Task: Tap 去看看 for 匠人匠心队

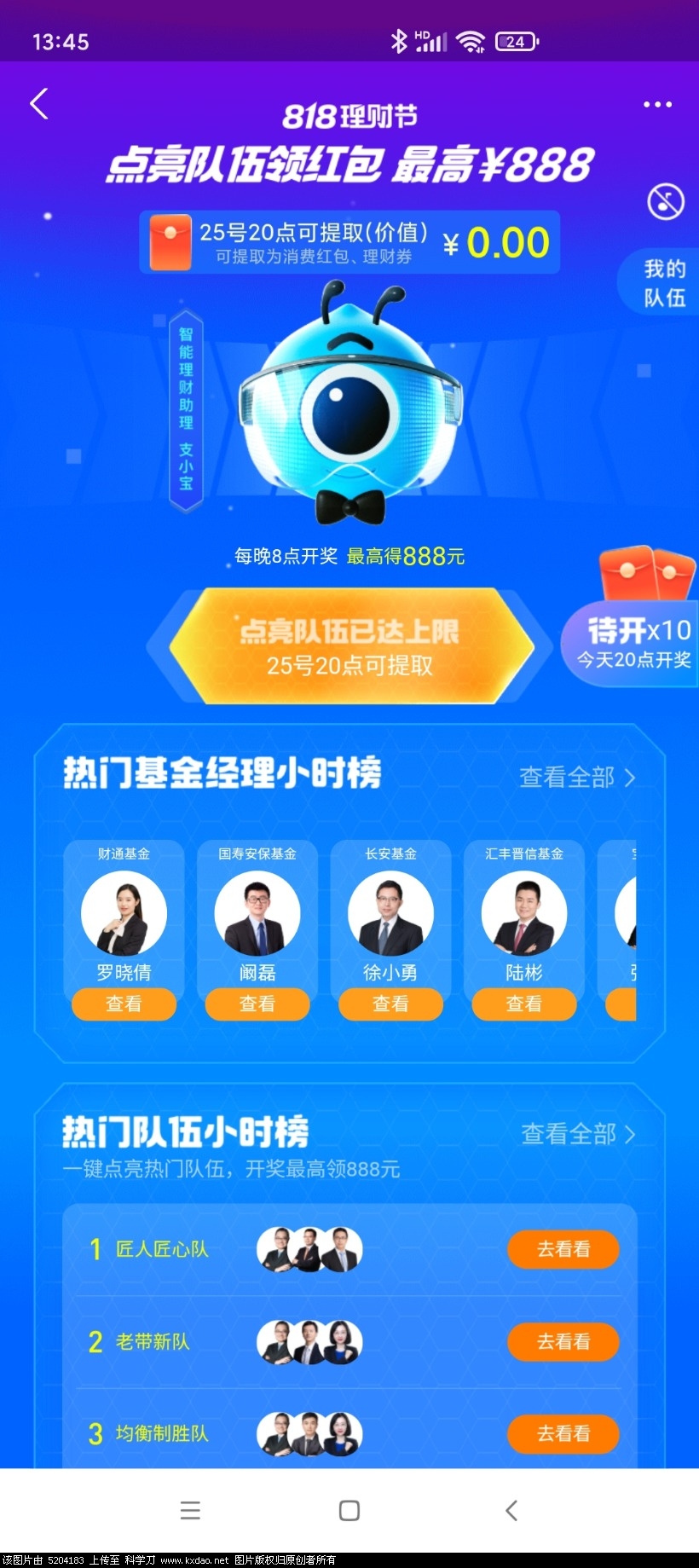Action: [x=563, y=1249]
